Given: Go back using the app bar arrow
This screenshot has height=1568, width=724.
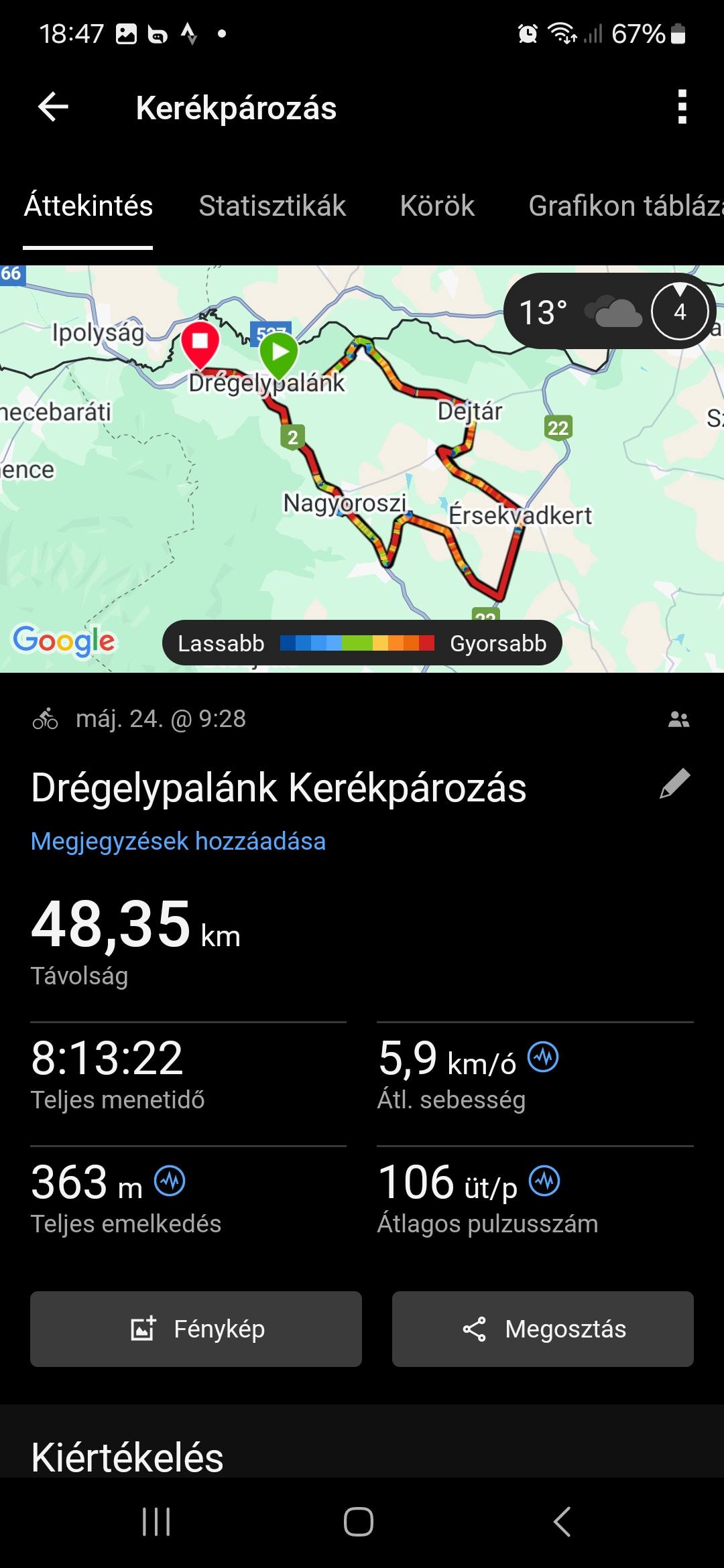Looking at the screenshot, I should 54,107.
